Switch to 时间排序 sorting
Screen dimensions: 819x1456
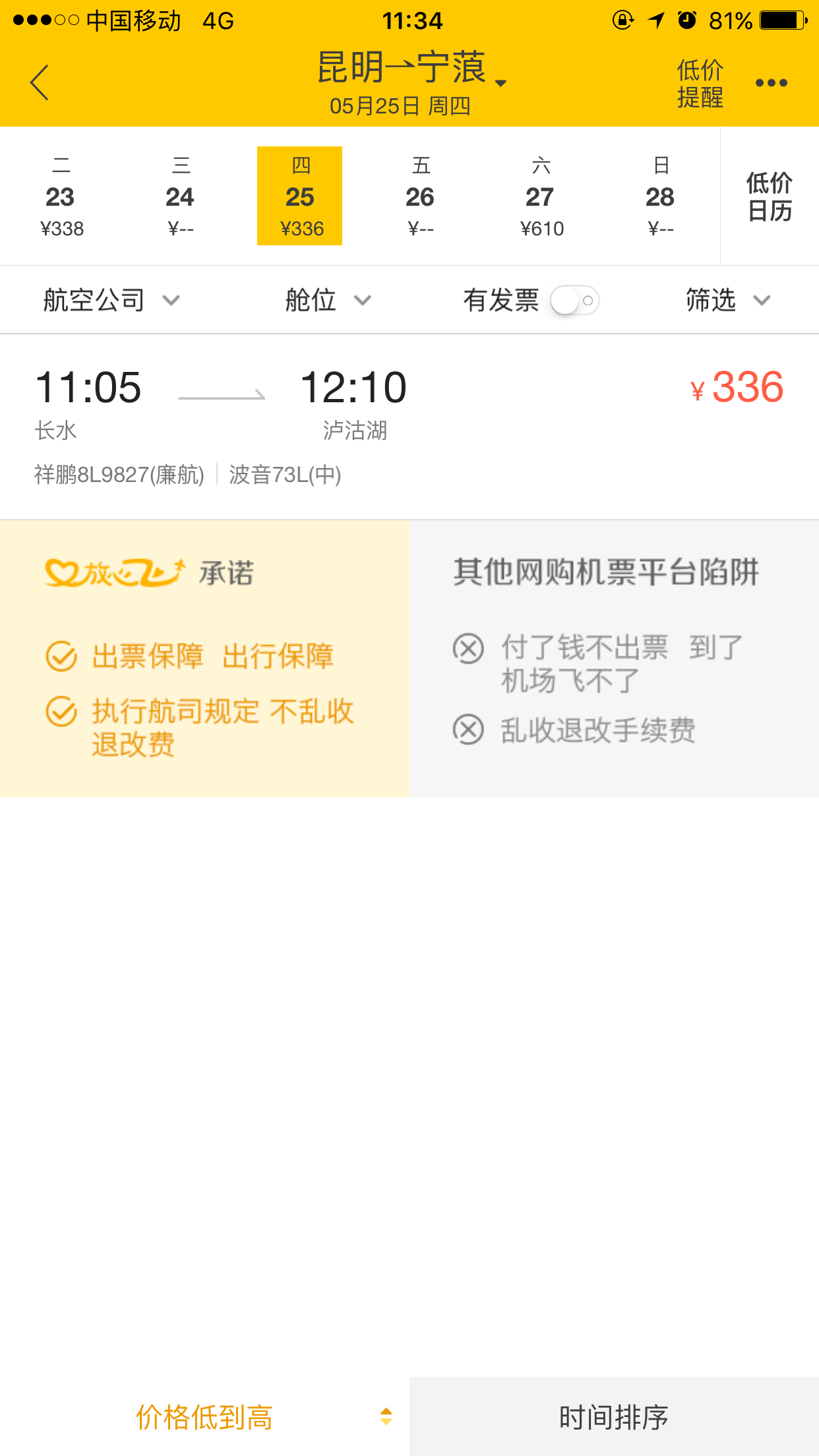pyautogui.click(x=614, y=1416)
